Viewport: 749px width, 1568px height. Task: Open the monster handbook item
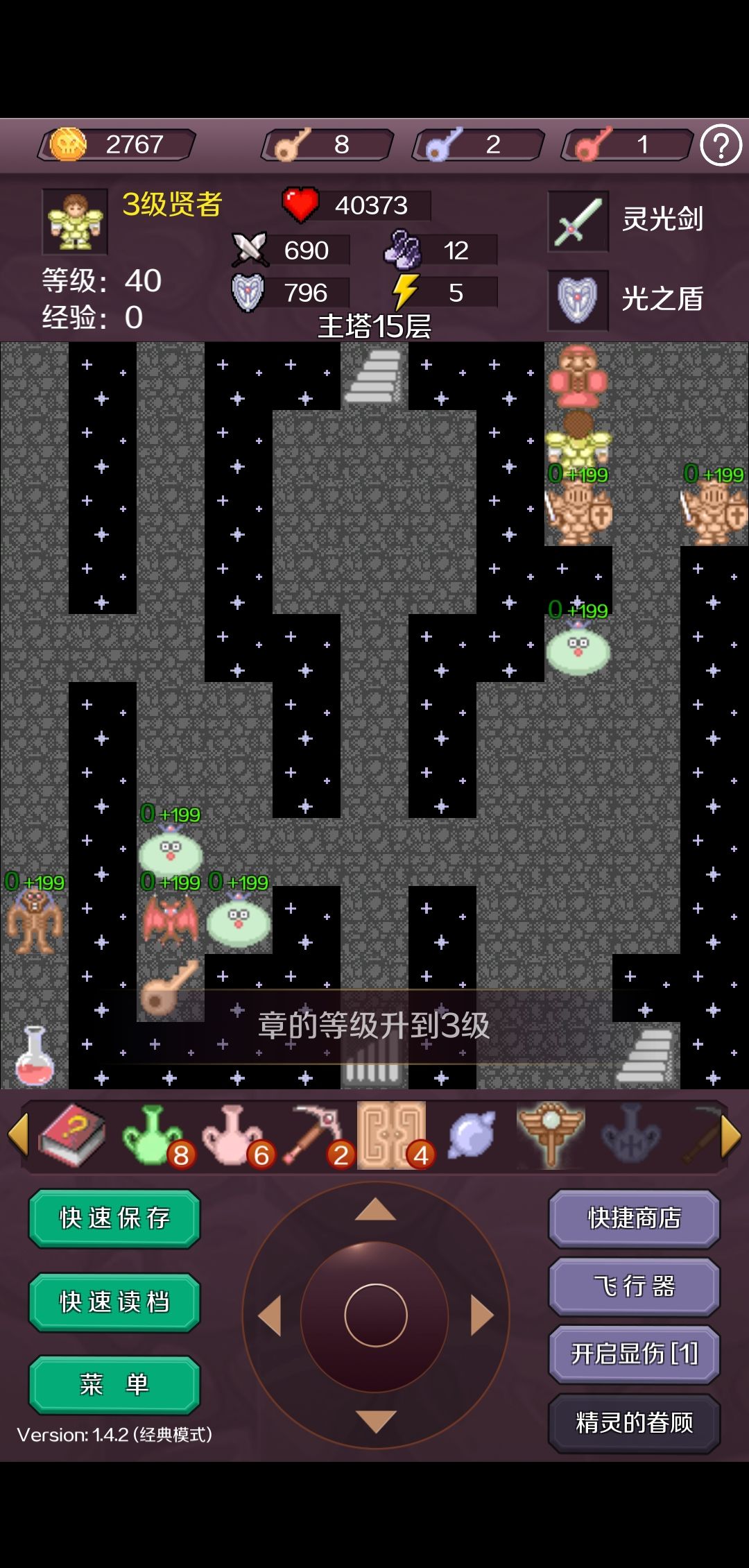71,1136
